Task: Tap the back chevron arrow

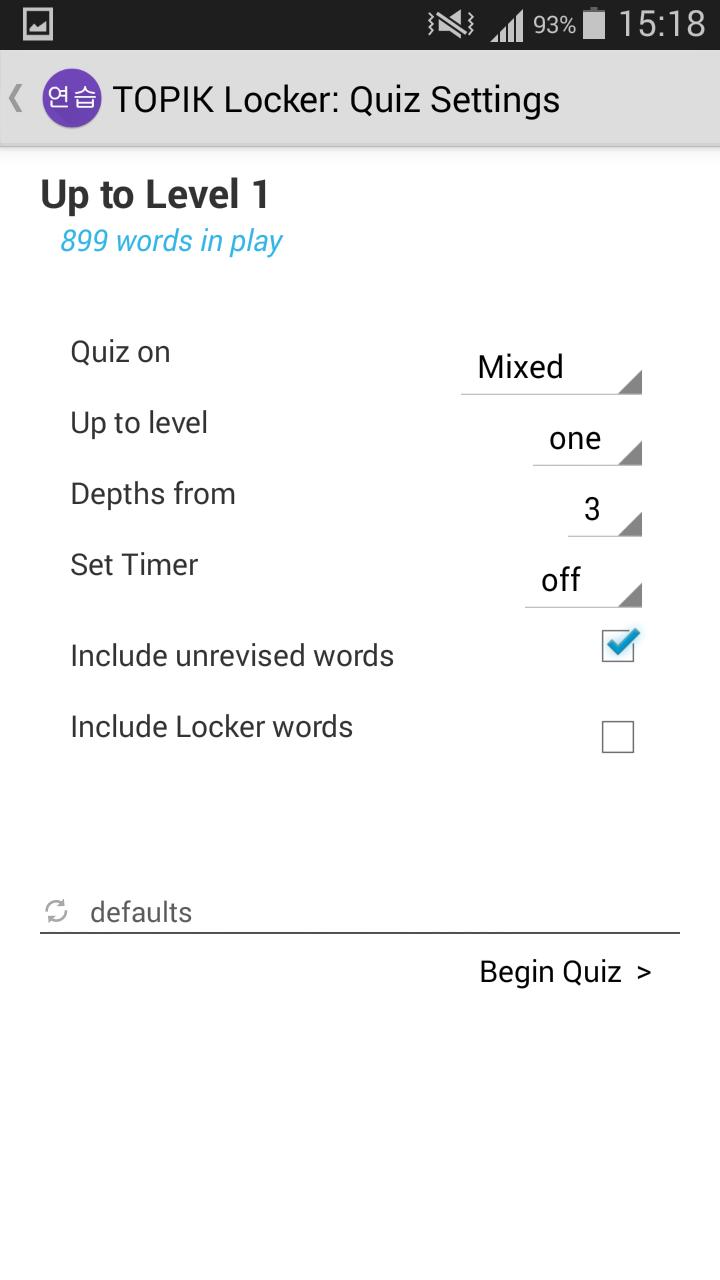Action: click(15, 97)
